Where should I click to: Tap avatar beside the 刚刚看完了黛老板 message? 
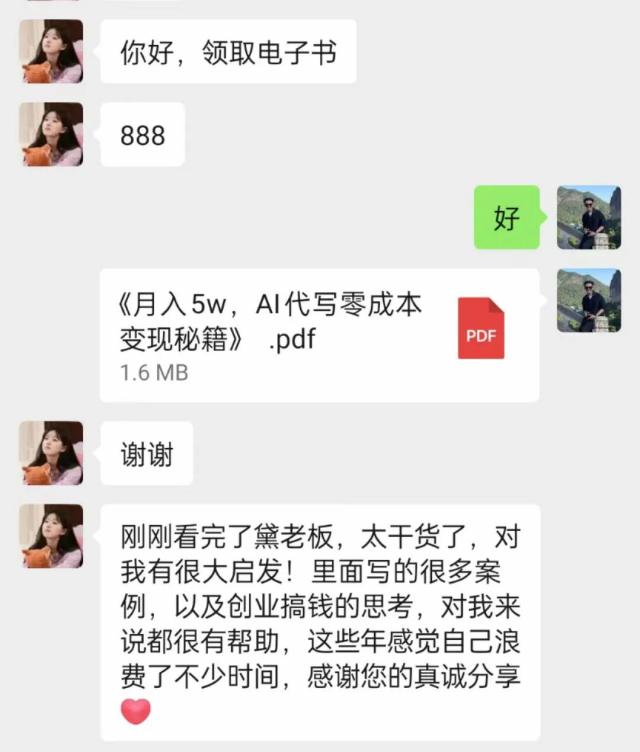coord(52,536)
